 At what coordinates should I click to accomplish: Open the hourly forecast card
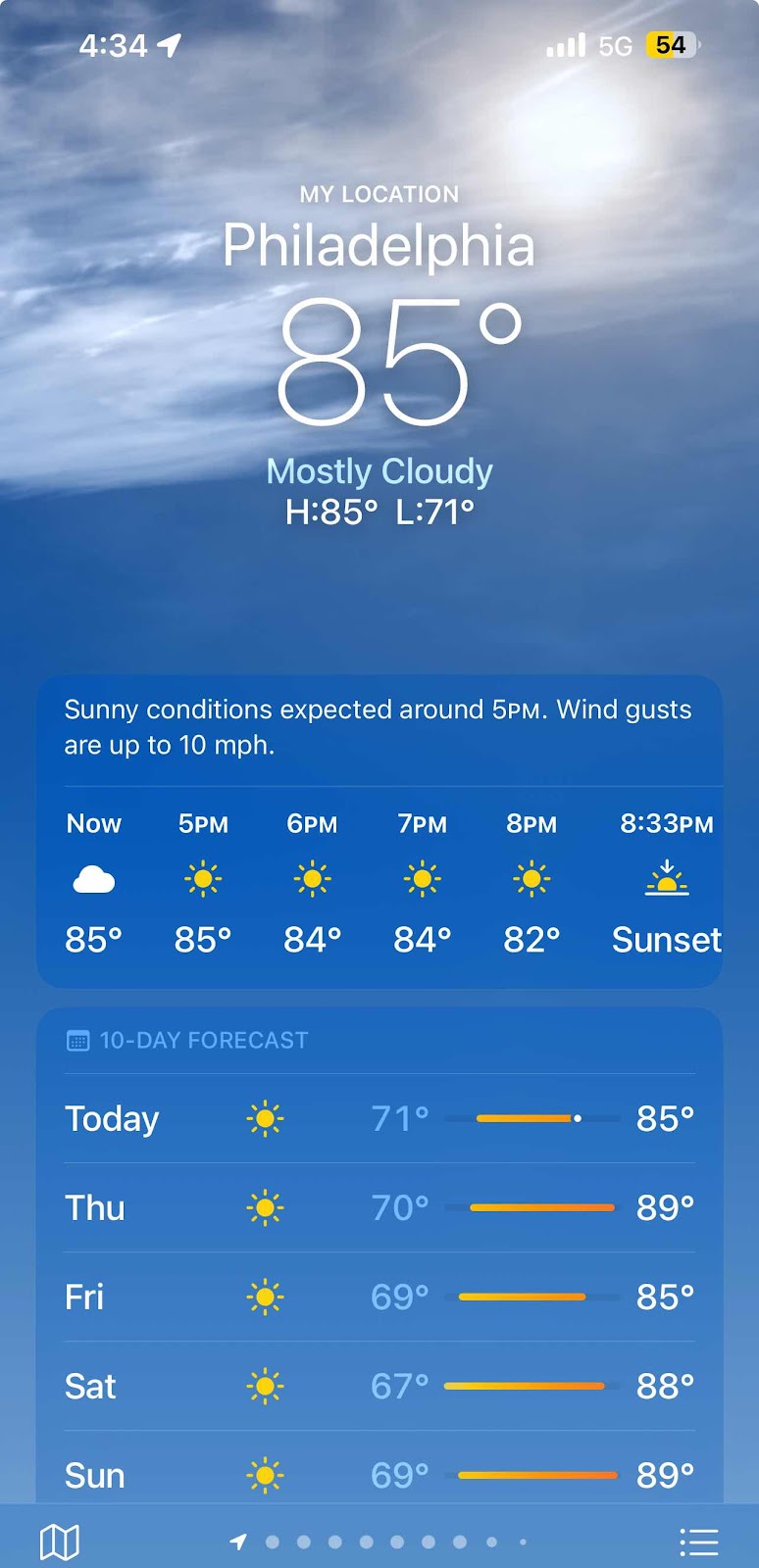(x=379, y=882)
